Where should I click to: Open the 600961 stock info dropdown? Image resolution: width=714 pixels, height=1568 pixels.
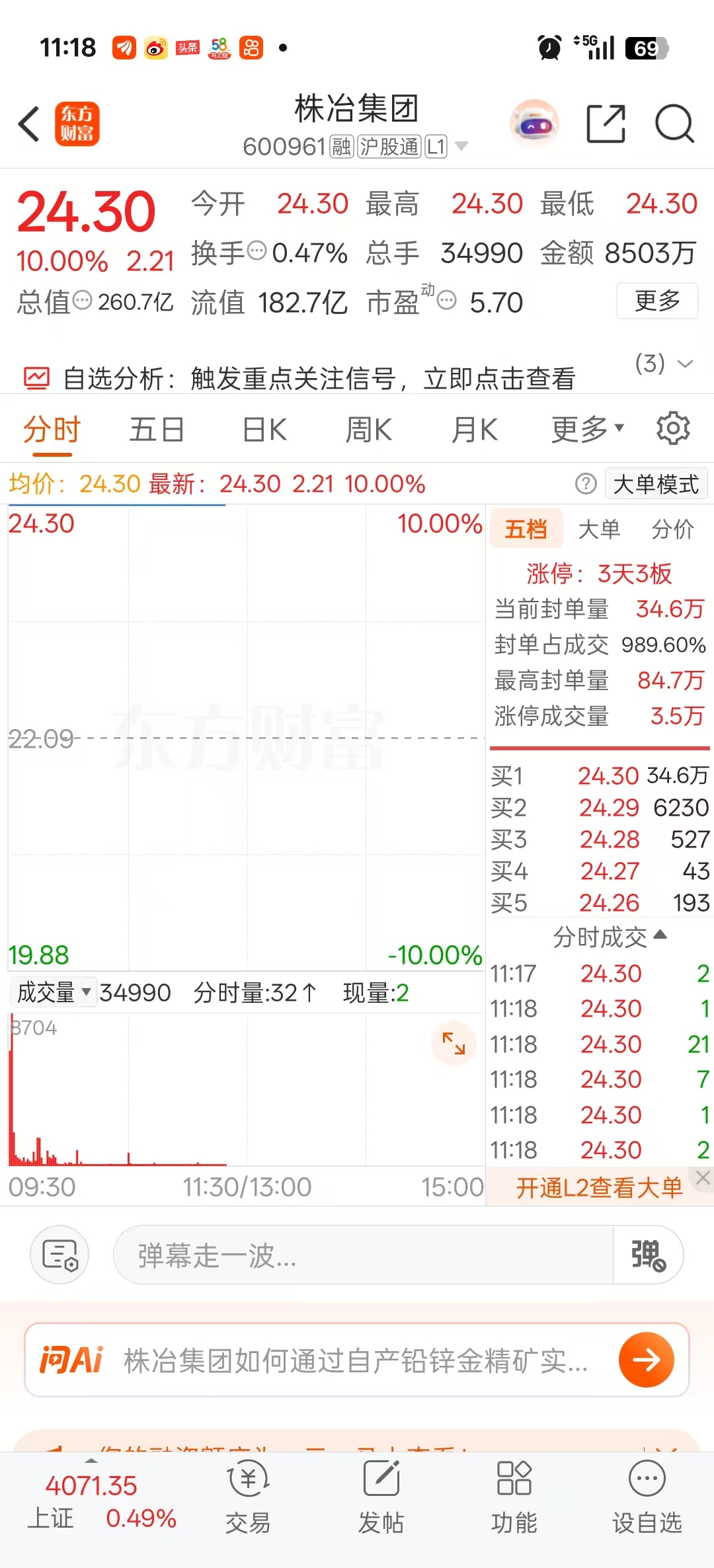[461, 147]
